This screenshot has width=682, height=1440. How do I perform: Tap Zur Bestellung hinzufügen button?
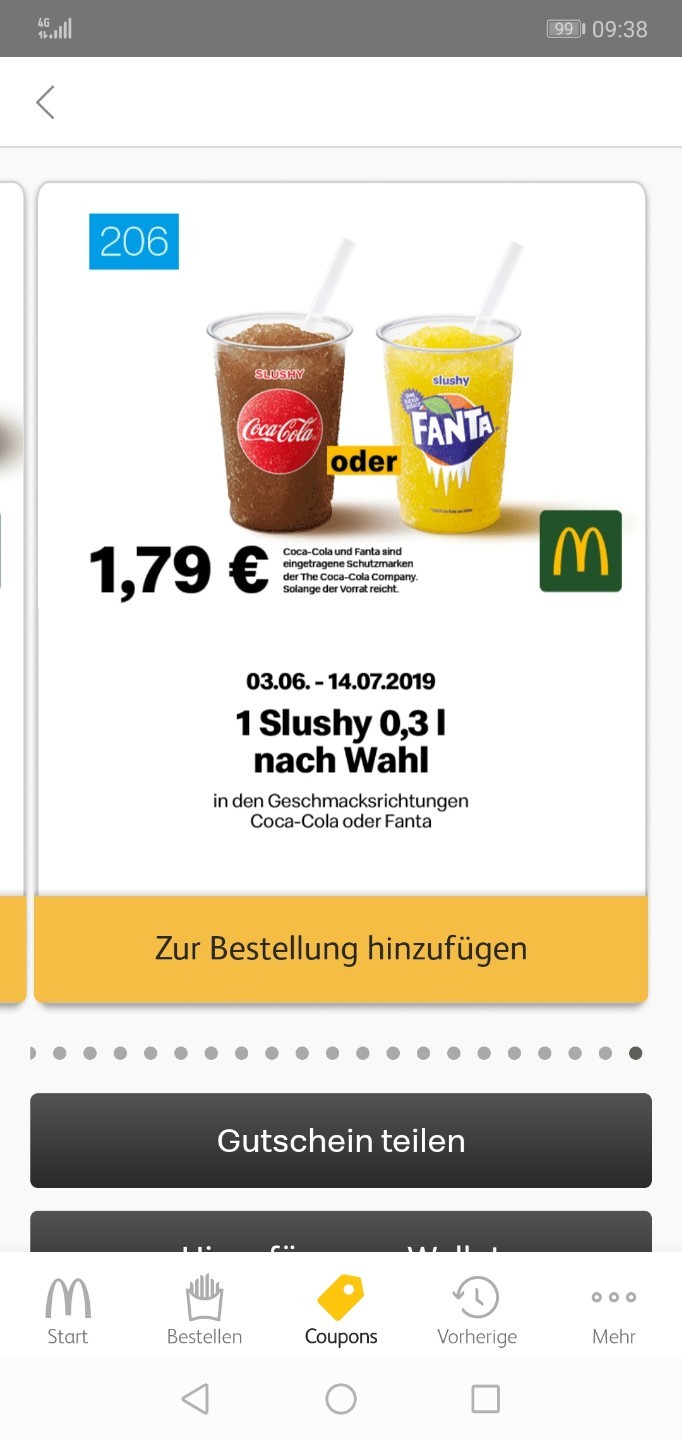pos(341,949)
